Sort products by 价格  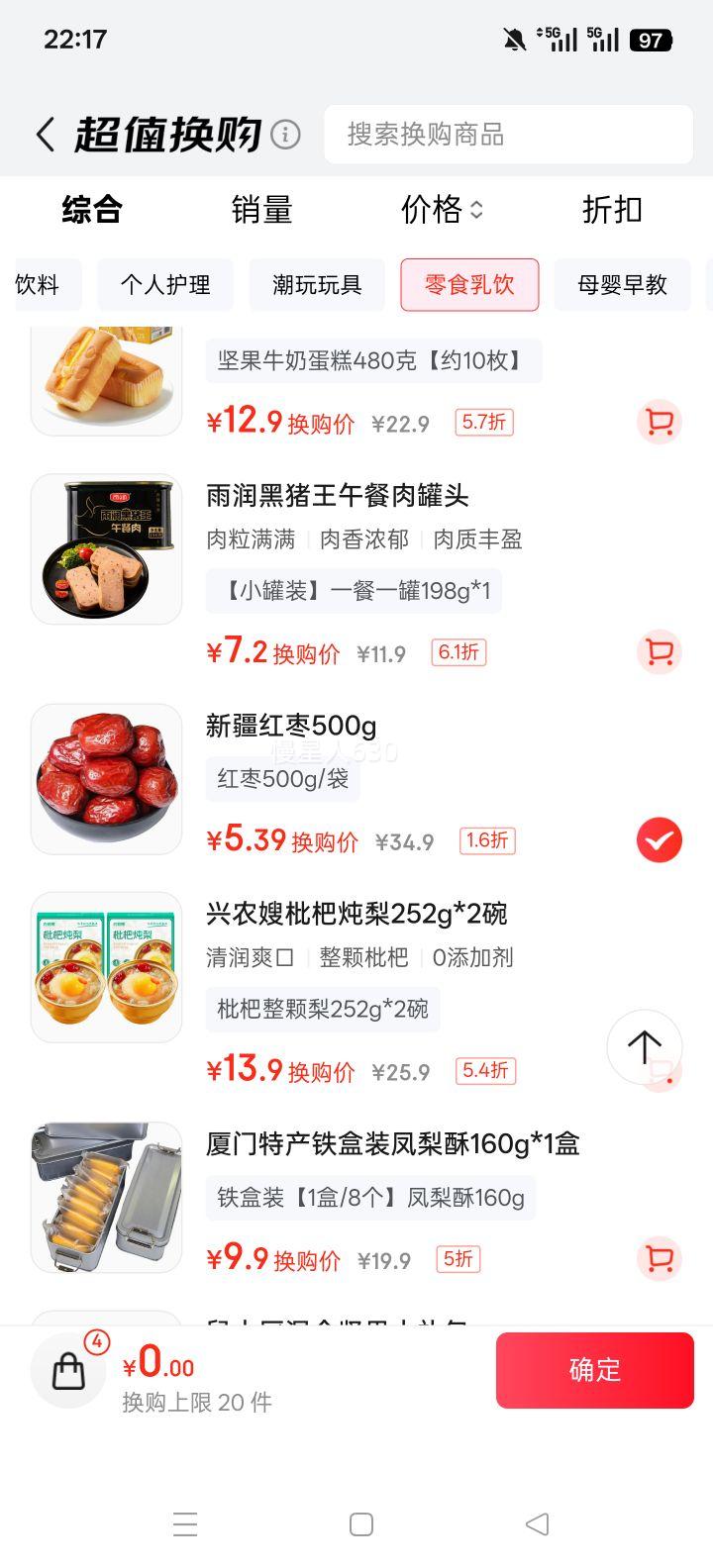pos(441,210)
